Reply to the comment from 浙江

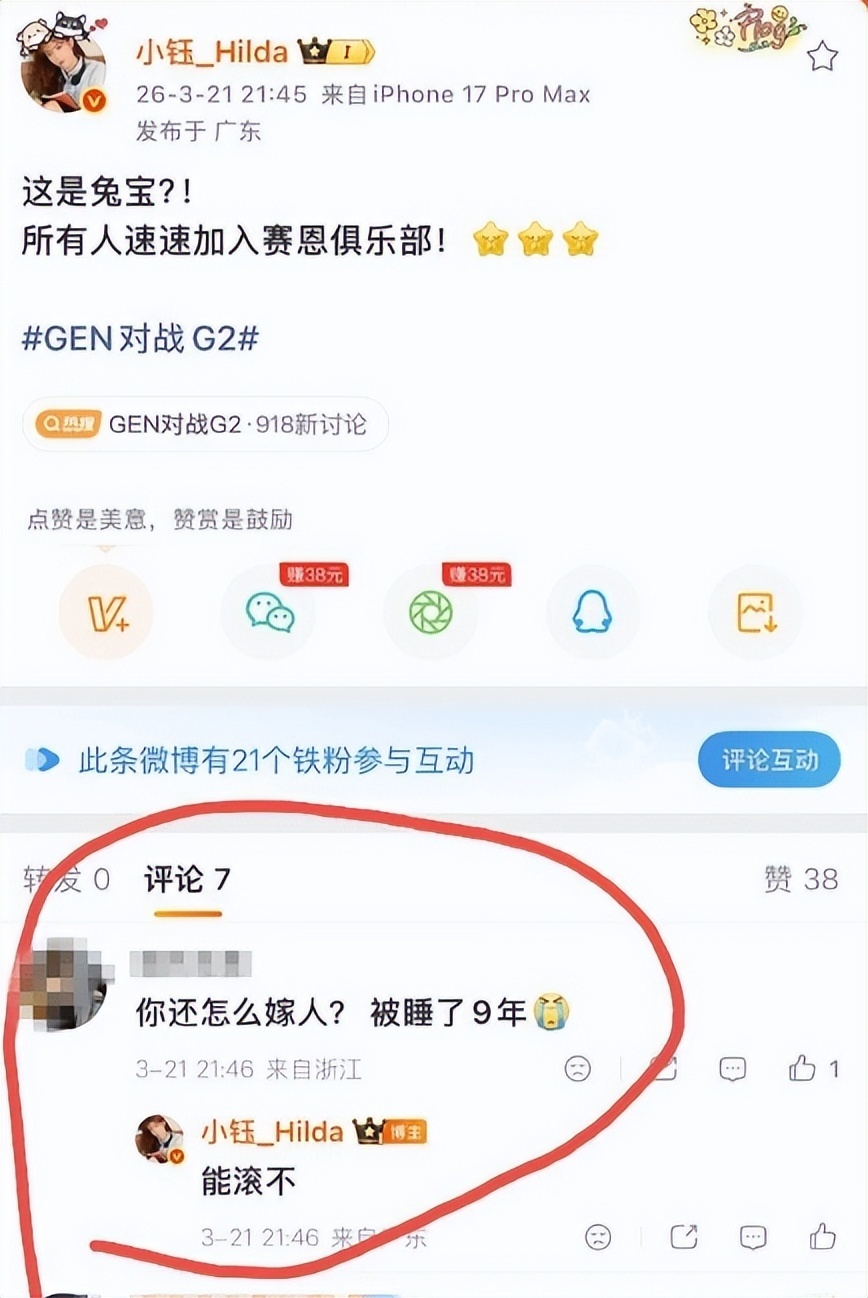point(733,1069)
